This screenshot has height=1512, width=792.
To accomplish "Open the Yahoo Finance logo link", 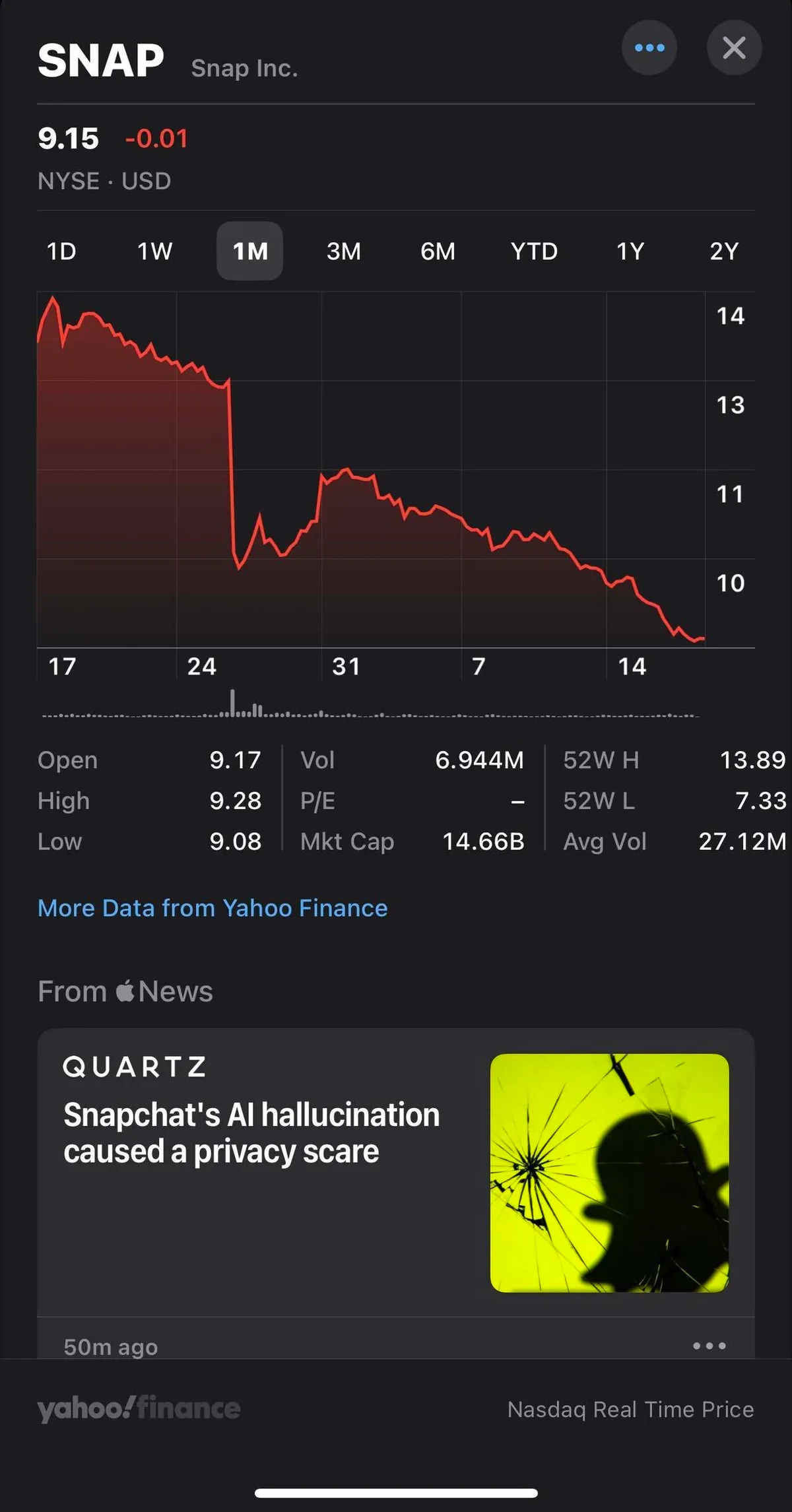I will click(x=139, y=1408).
